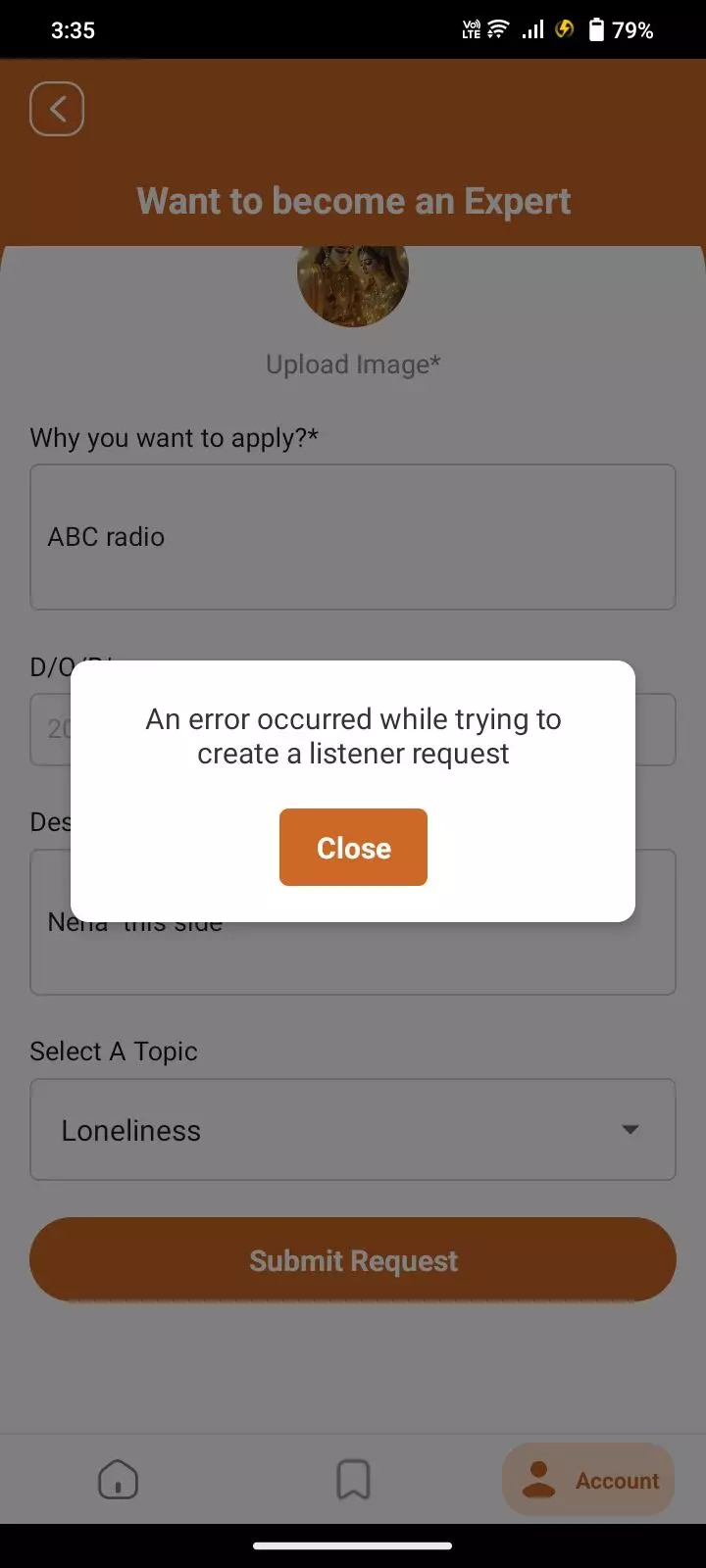
Task: Go to the home tab
Action: tap(118, 1480)
